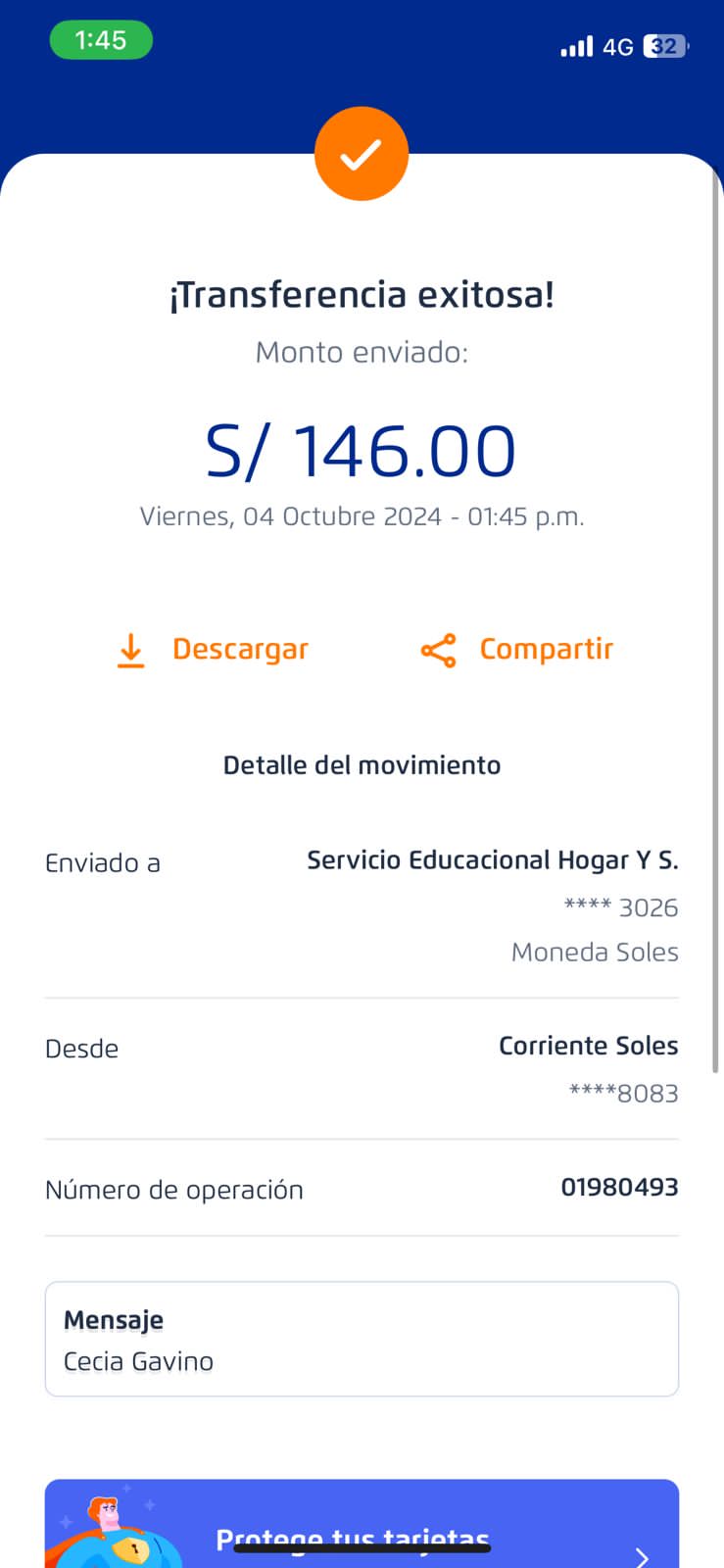724x1568 pixels.
Task: Share the receipt via Compartir
Action: [517, 650]
